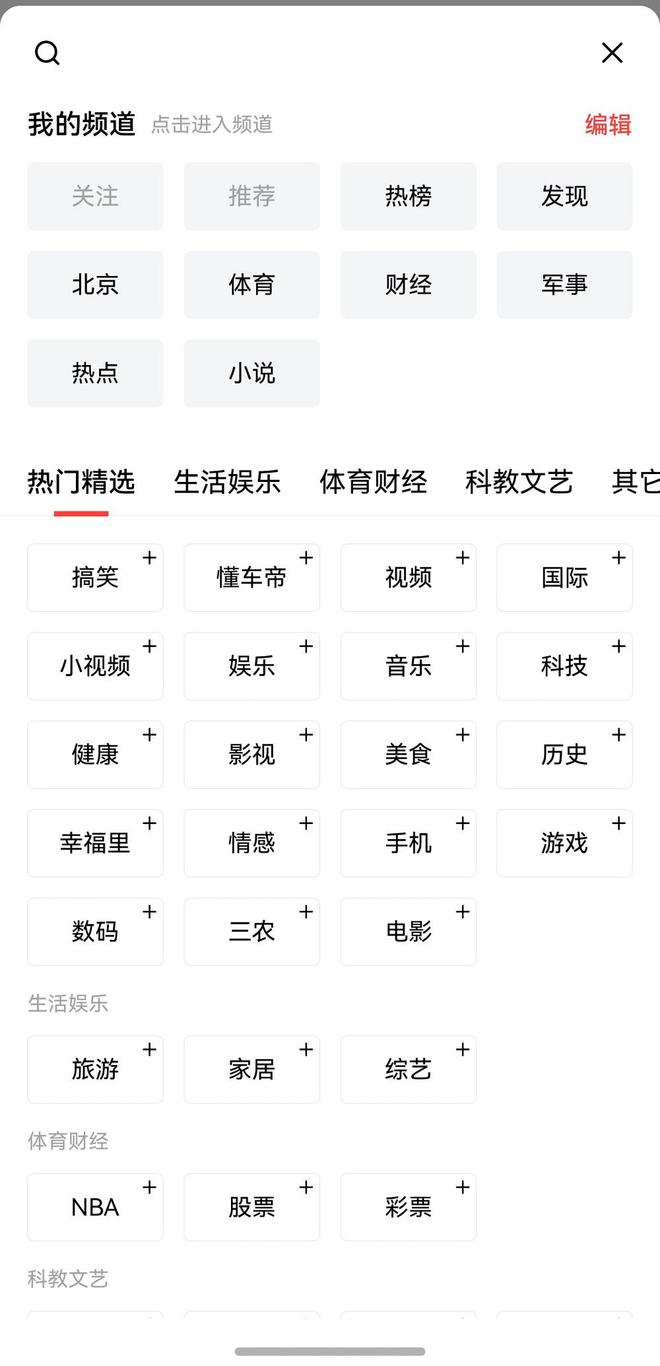This screenshot has width=660, height=1366.
Task: Open the 北京 channel
Action: pyautogui.click(x=95, y=285)
